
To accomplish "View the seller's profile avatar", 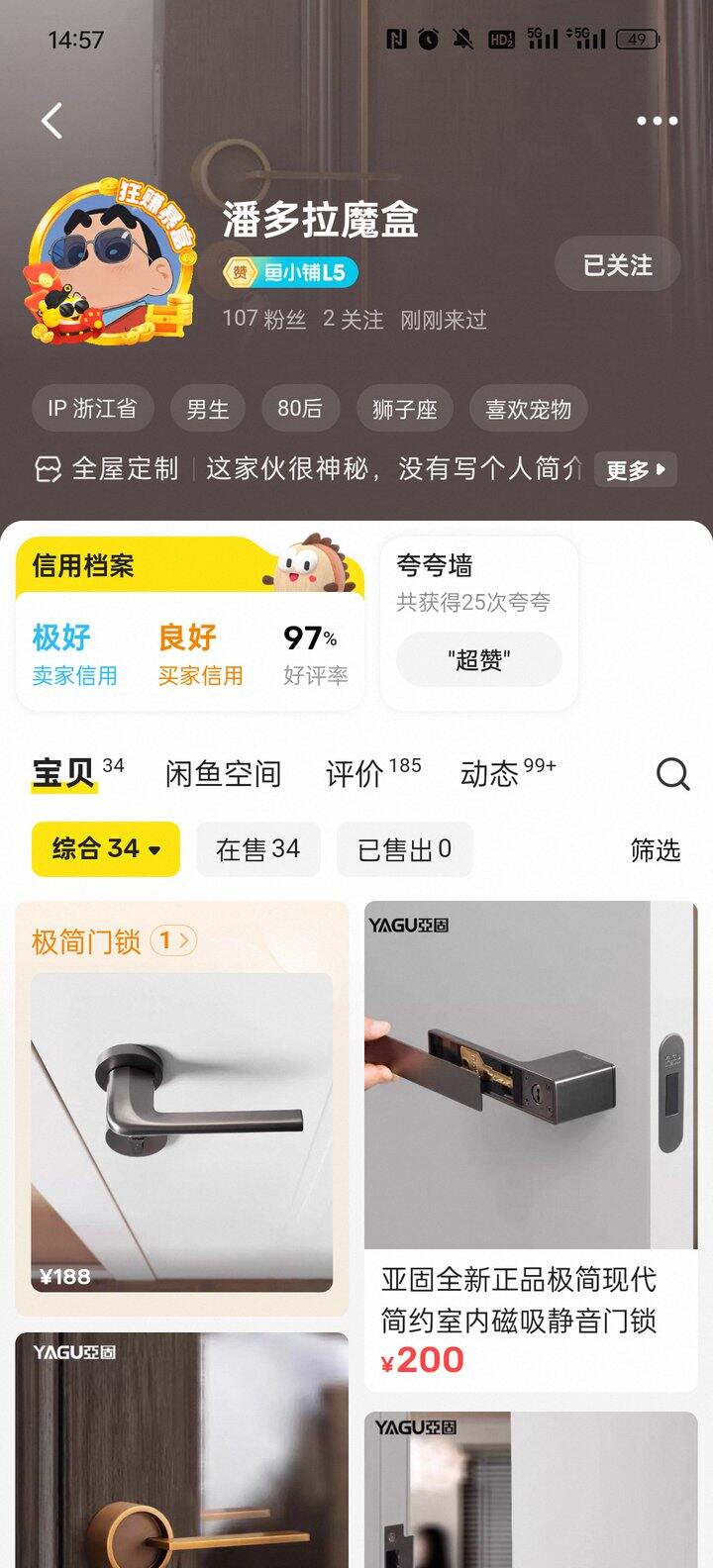I will tap(107, 263).
